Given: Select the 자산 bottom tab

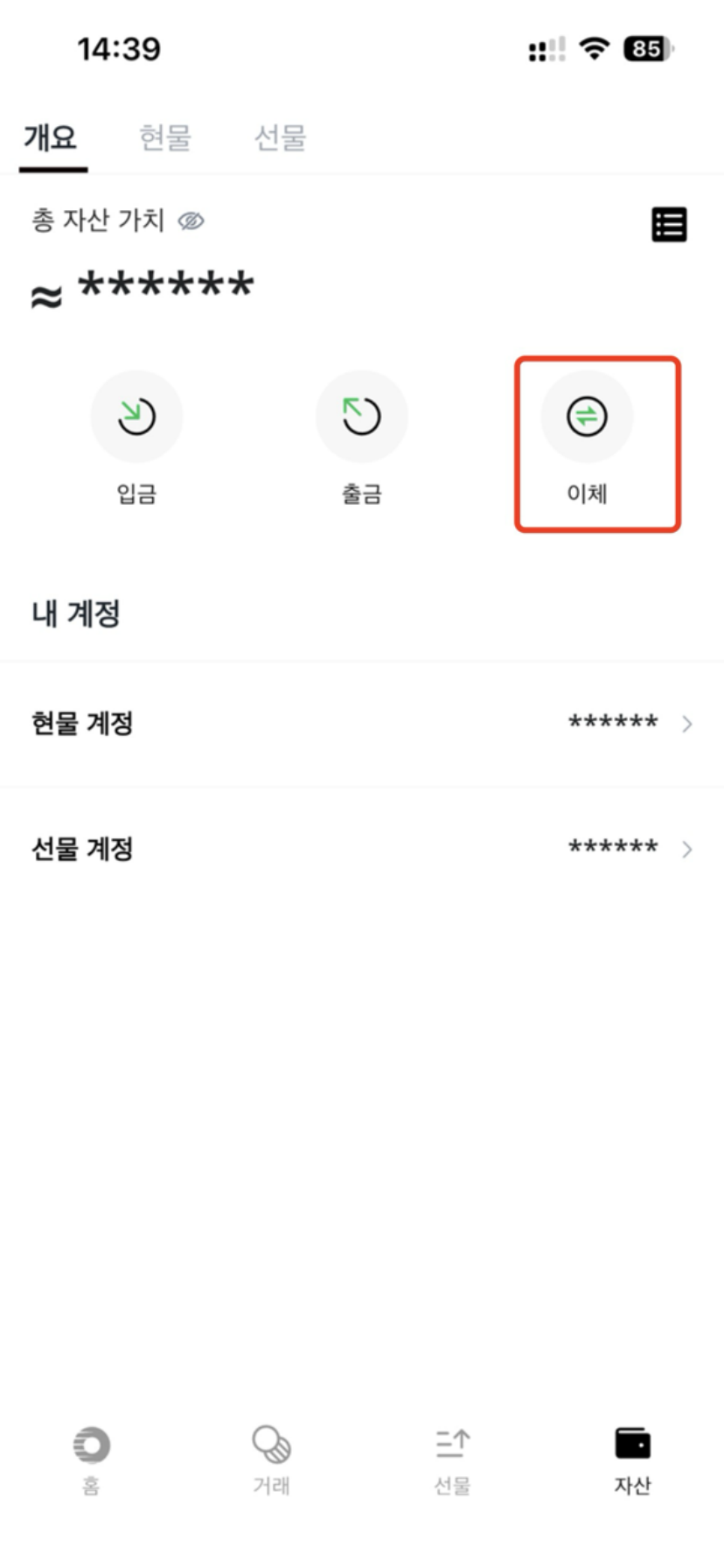Looking at the screenshot, I should (632, 1459).
